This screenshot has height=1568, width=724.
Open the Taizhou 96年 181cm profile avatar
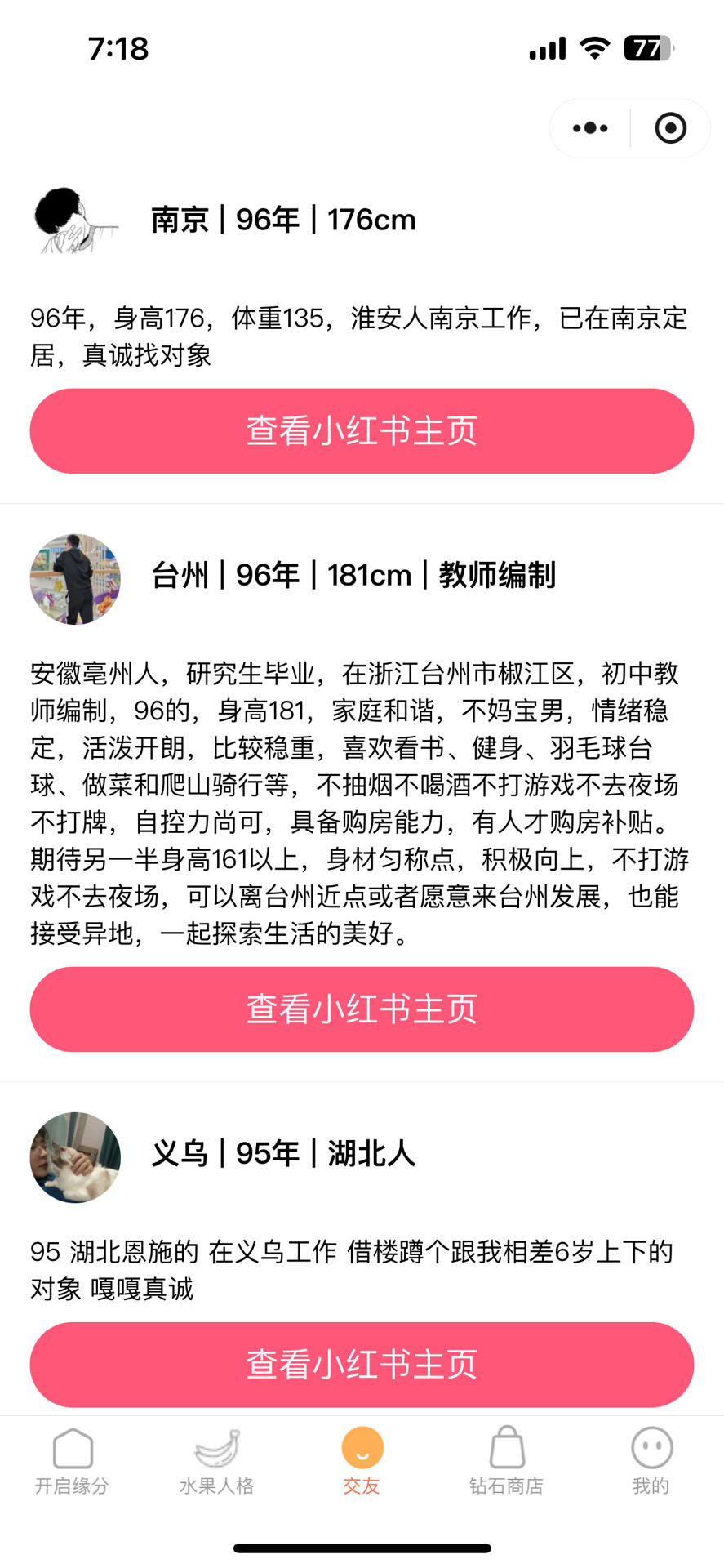[75, 579]
